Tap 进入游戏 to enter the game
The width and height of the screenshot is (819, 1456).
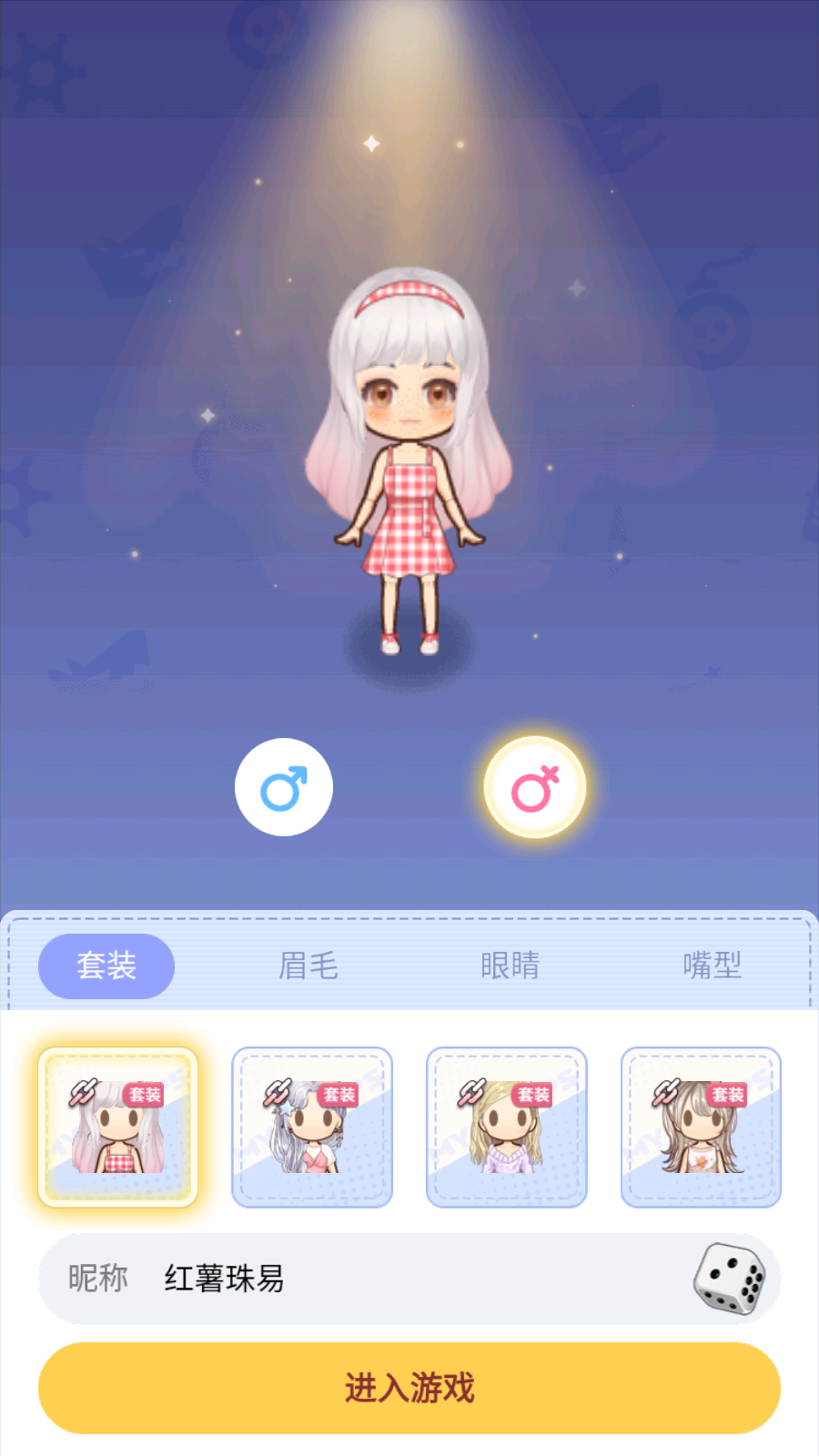coord(409,1388)
